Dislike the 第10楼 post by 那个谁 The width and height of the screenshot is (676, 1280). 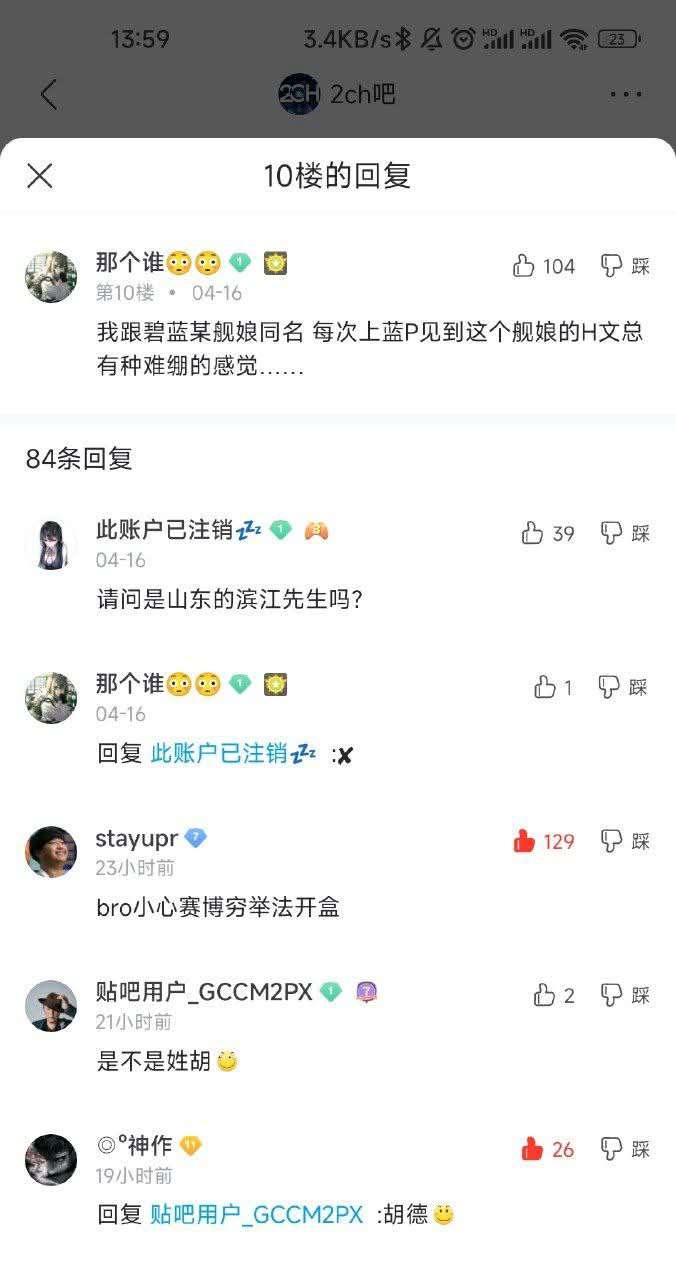point(625,265)
